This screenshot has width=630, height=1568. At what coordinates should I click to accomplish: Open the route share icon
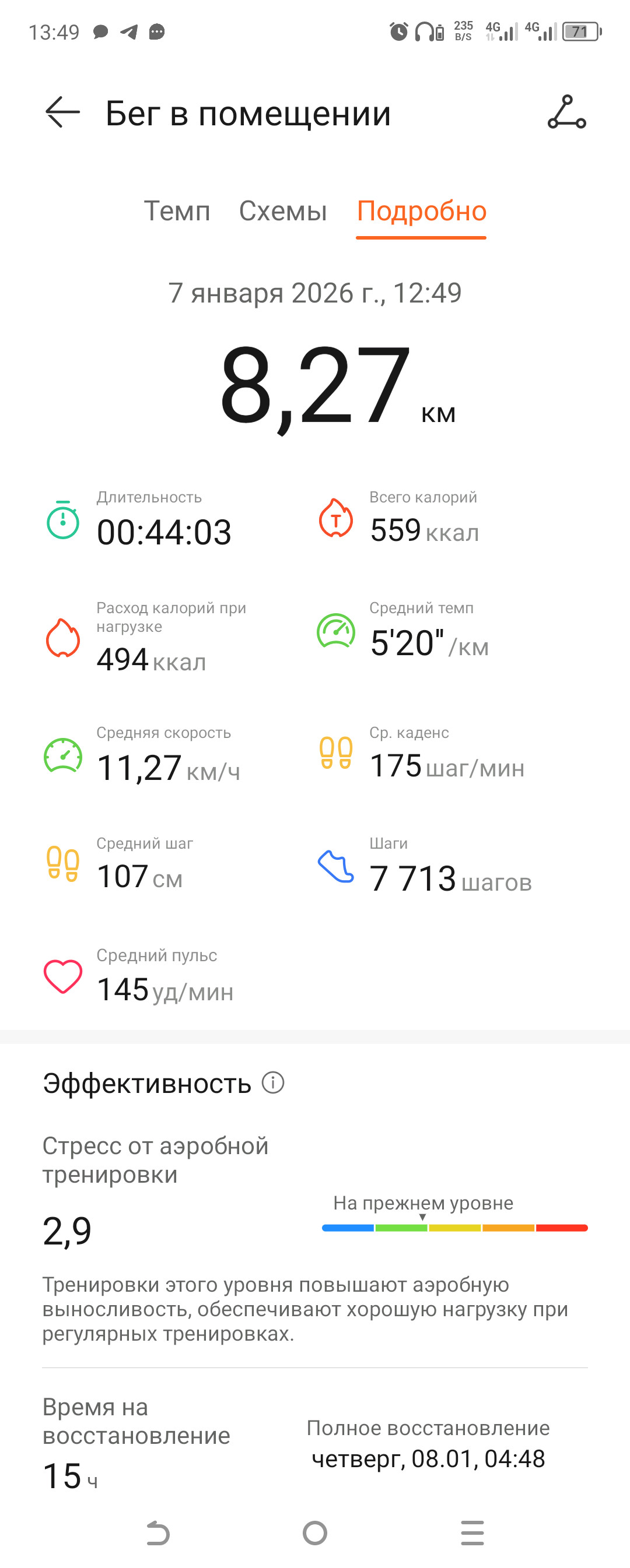[x=566, y=112]
